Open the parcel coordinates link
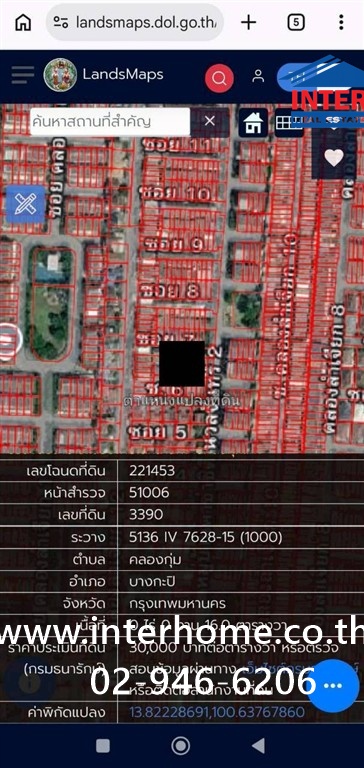 217,712
